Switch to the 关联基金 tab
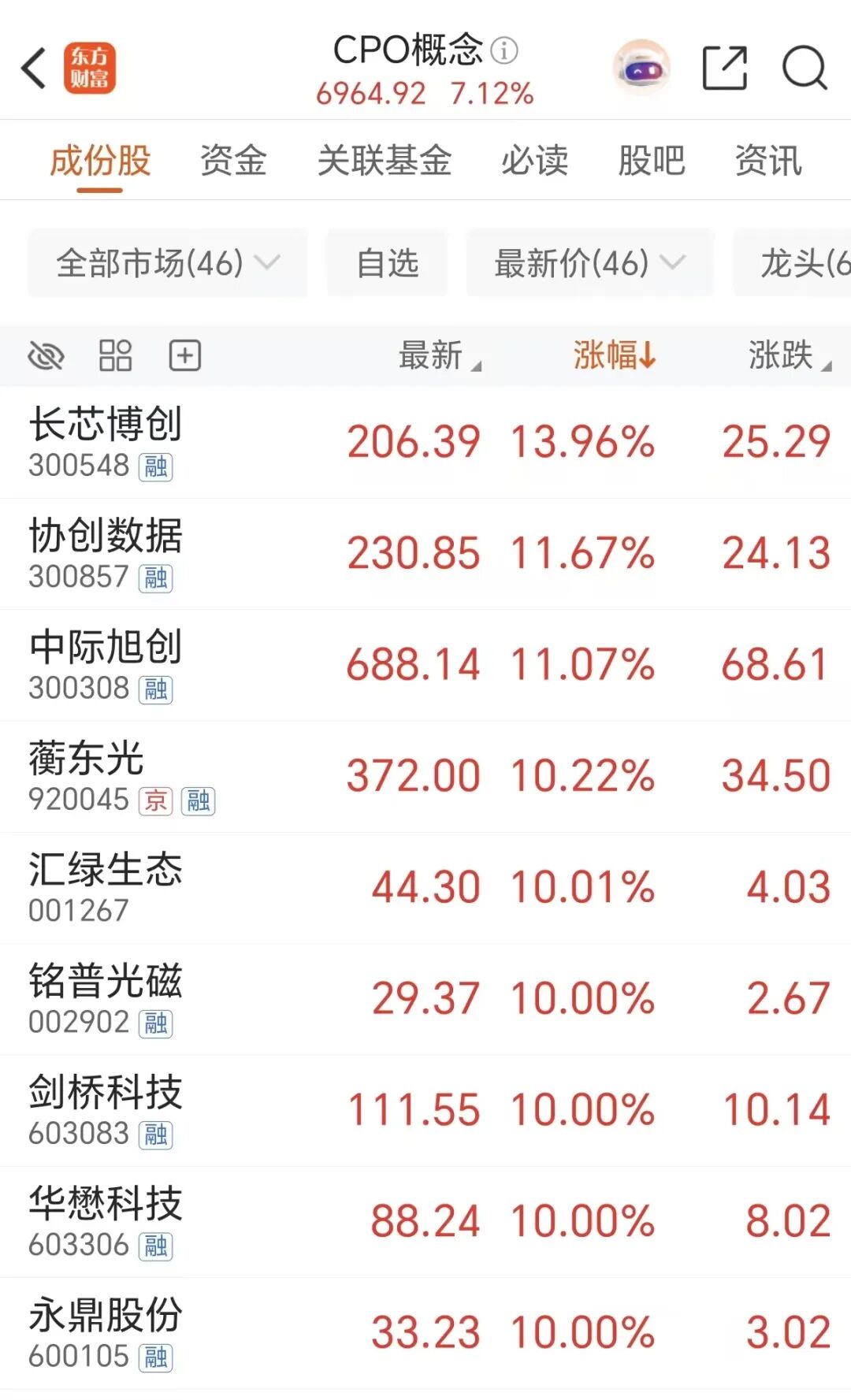851x1400 pixels. pos(384,161)
